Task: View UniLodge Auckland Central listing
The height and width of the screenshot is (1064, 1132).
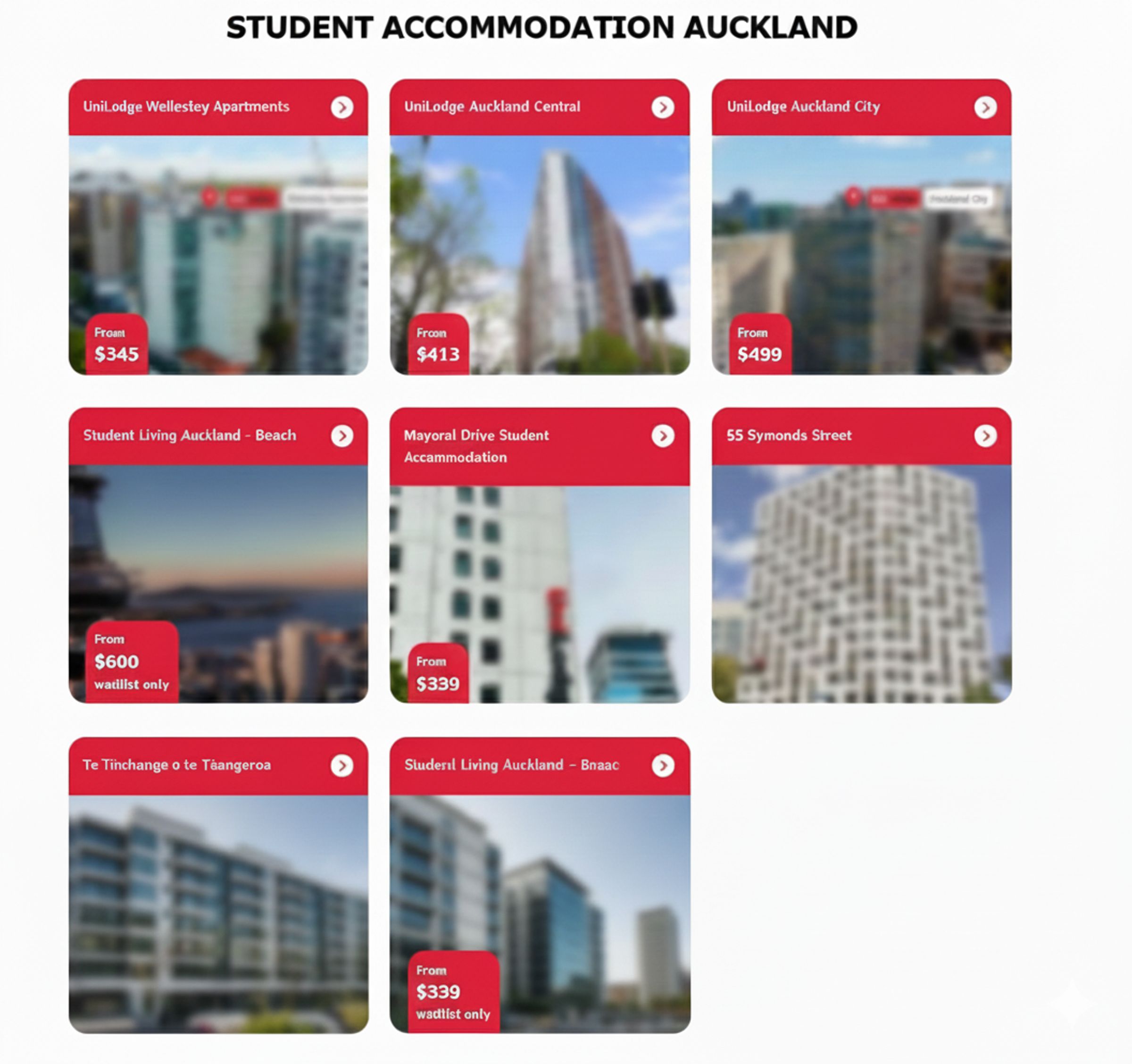Action: click(x=539, y=226)
